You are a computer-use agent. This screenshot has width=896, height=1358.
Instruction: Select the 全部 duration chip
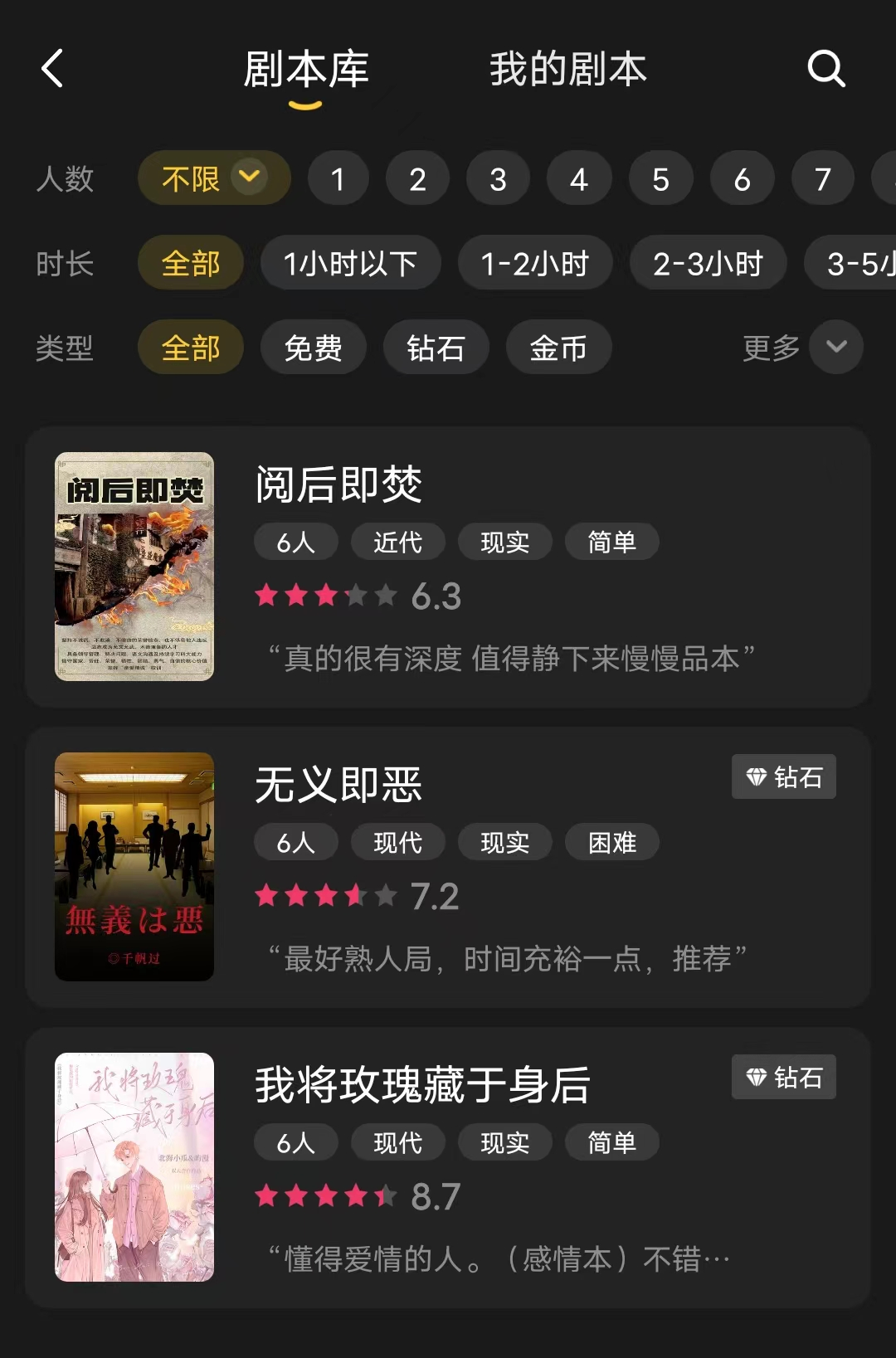point(190,263)
